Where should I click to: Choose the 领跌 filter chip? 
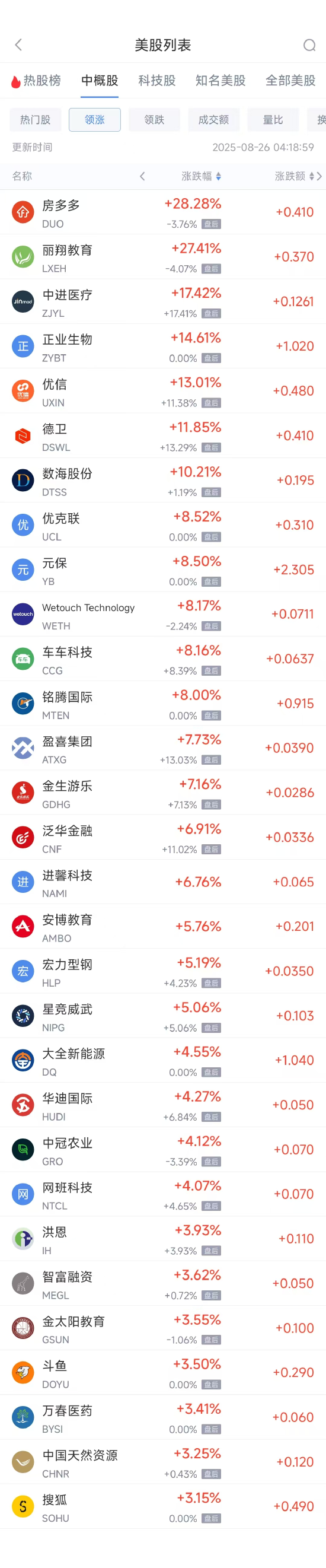pyautogui.click(x=154, y=120)
